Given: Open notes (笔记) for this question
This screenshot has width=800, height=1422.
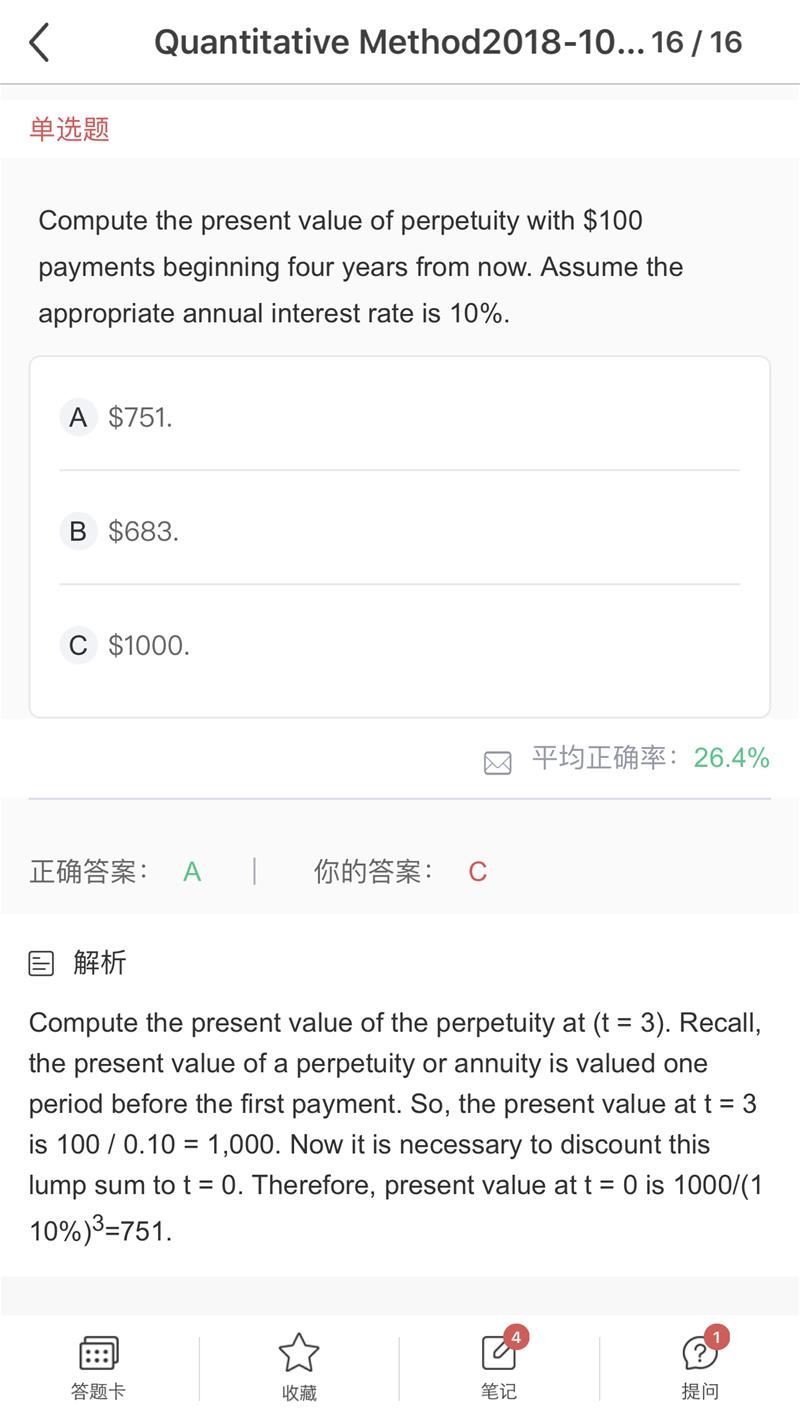Looking at the screenshot, I should [x=500, y=1365].
